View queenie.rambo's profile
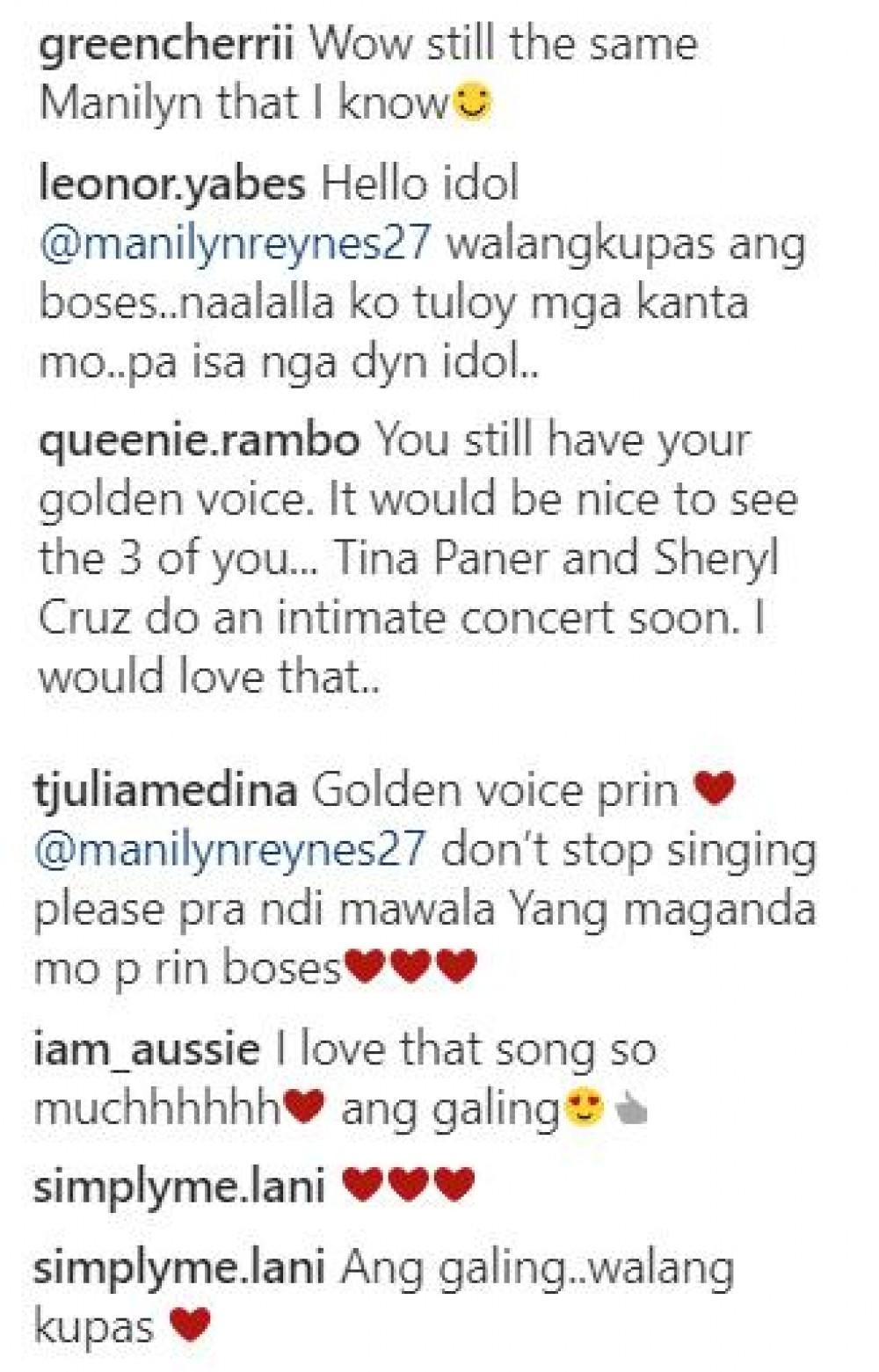Image resolution: width=879 pixels, height=1372 pixels. pyautogui.click(x=199, y=440)
